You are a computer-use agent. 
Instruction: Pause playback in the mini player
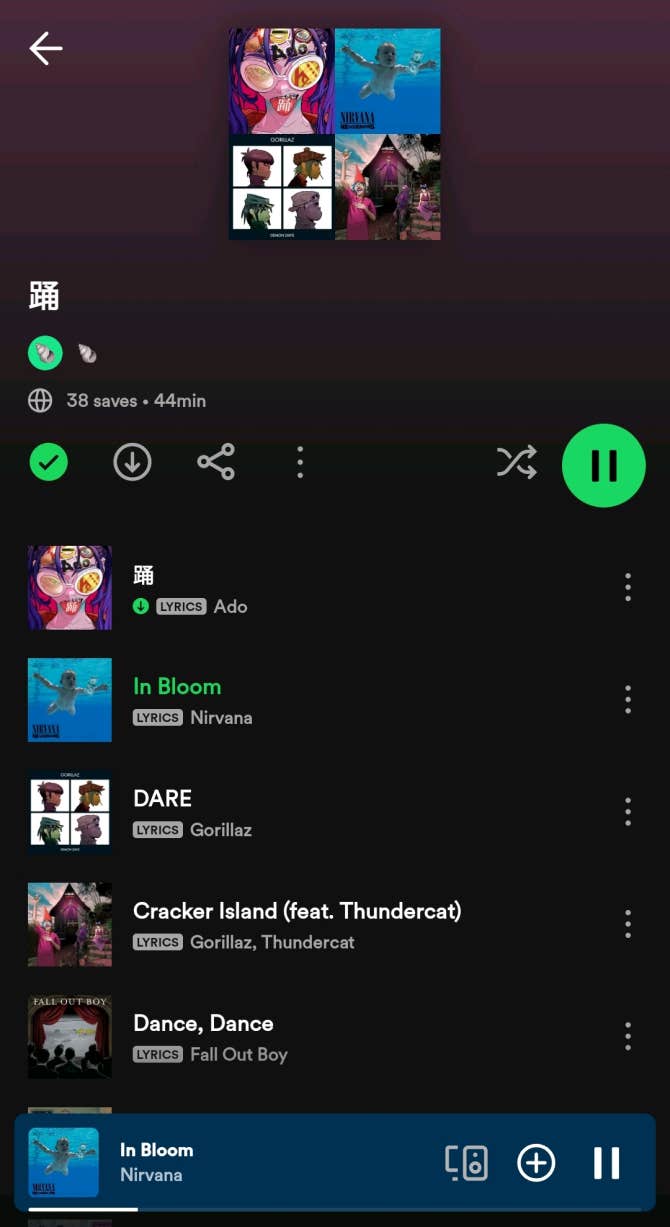[x=606, y=1162]
